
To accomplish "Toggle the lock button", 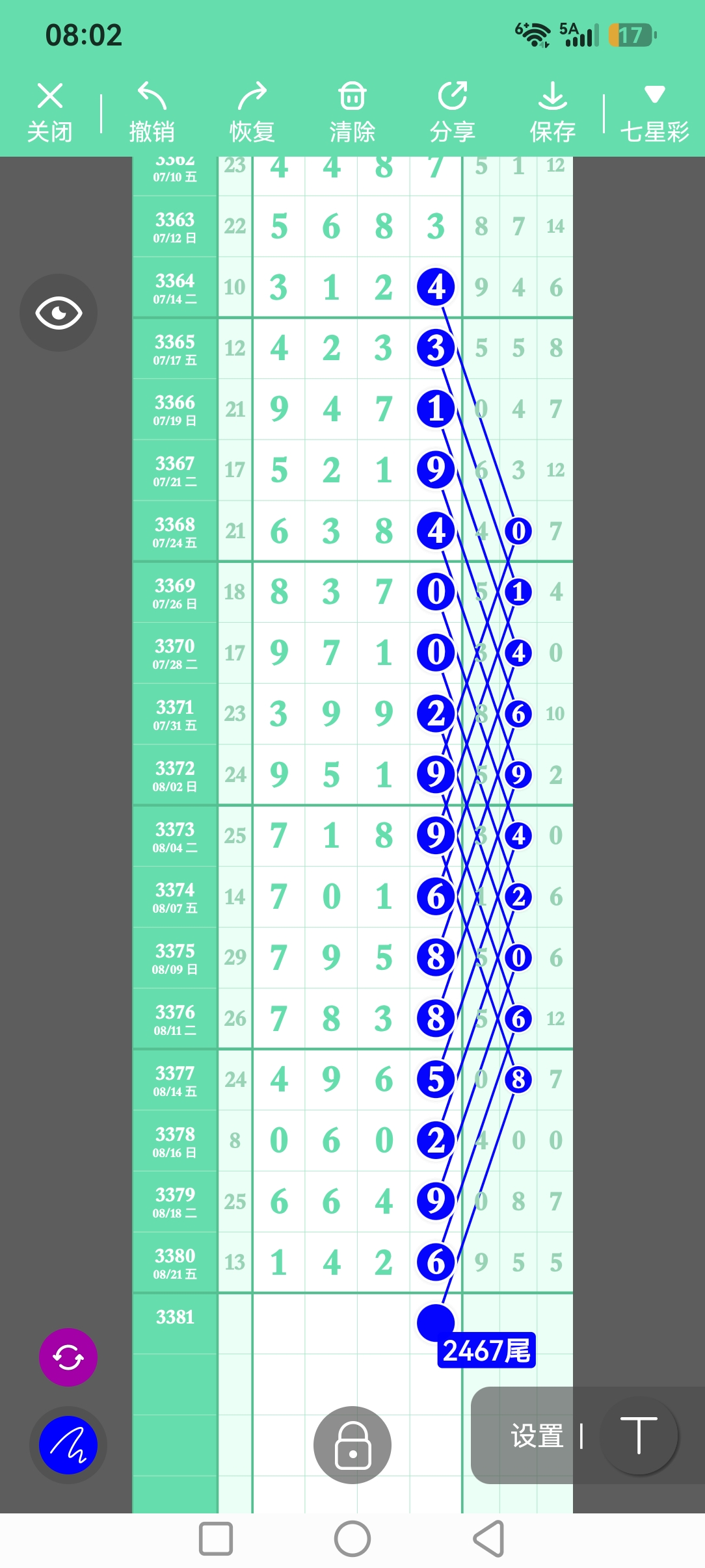I will tap(352, 1444).
